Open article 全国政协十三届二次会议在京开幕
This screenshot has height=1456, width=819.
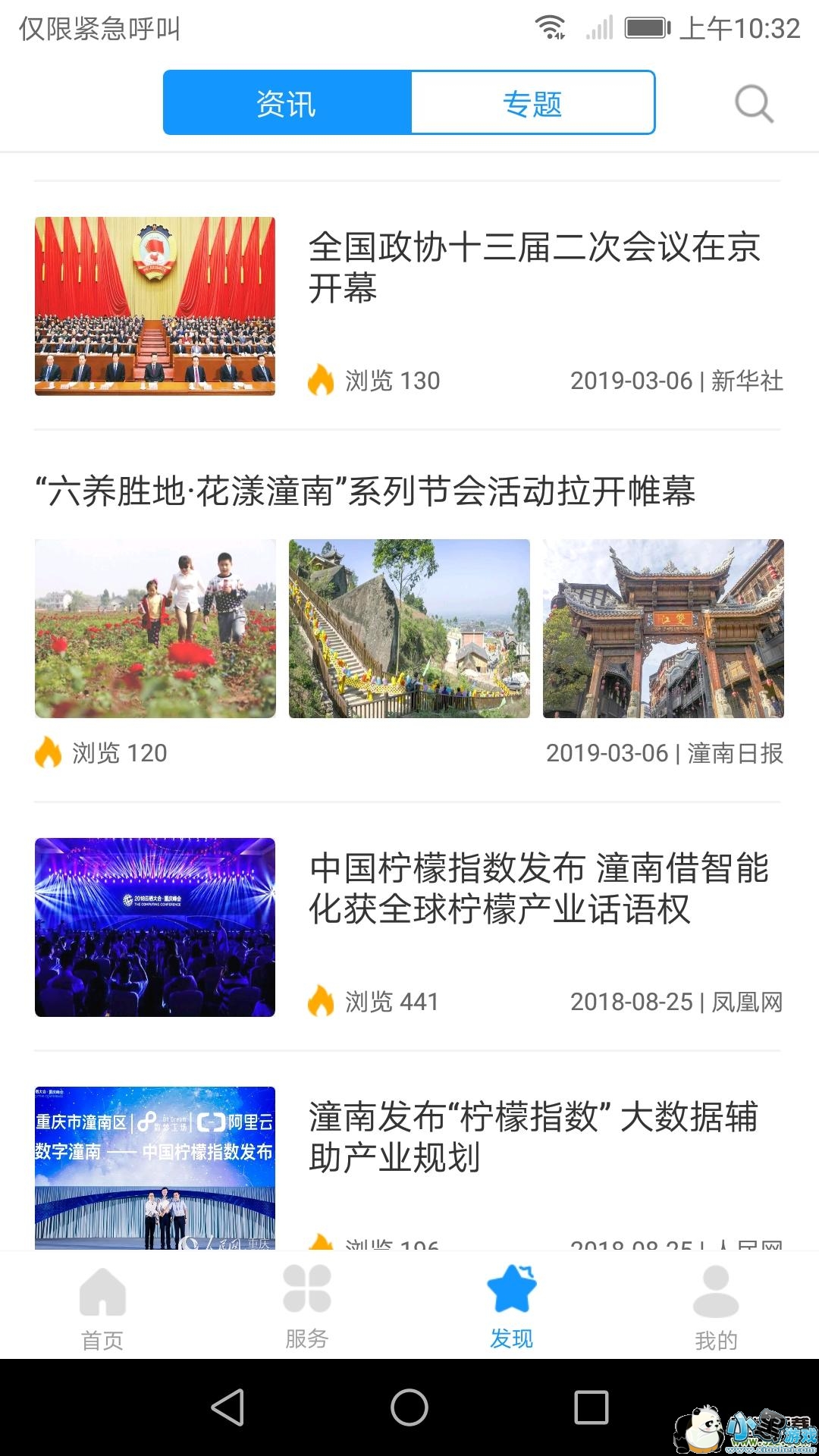pyautogui.click(x=534, y=268)
